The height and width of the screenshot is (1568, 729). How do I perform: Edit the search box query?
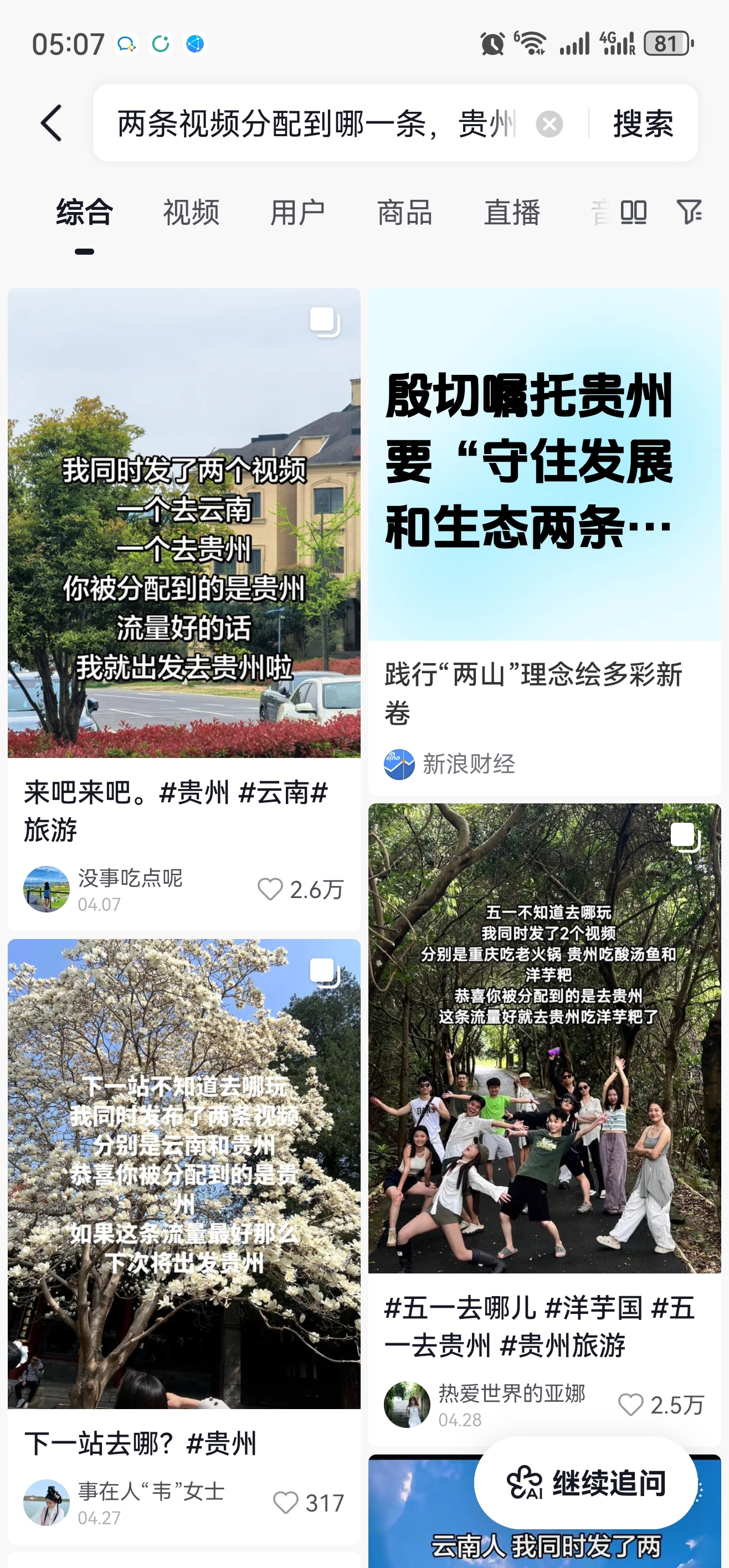(x=317, y=124)
